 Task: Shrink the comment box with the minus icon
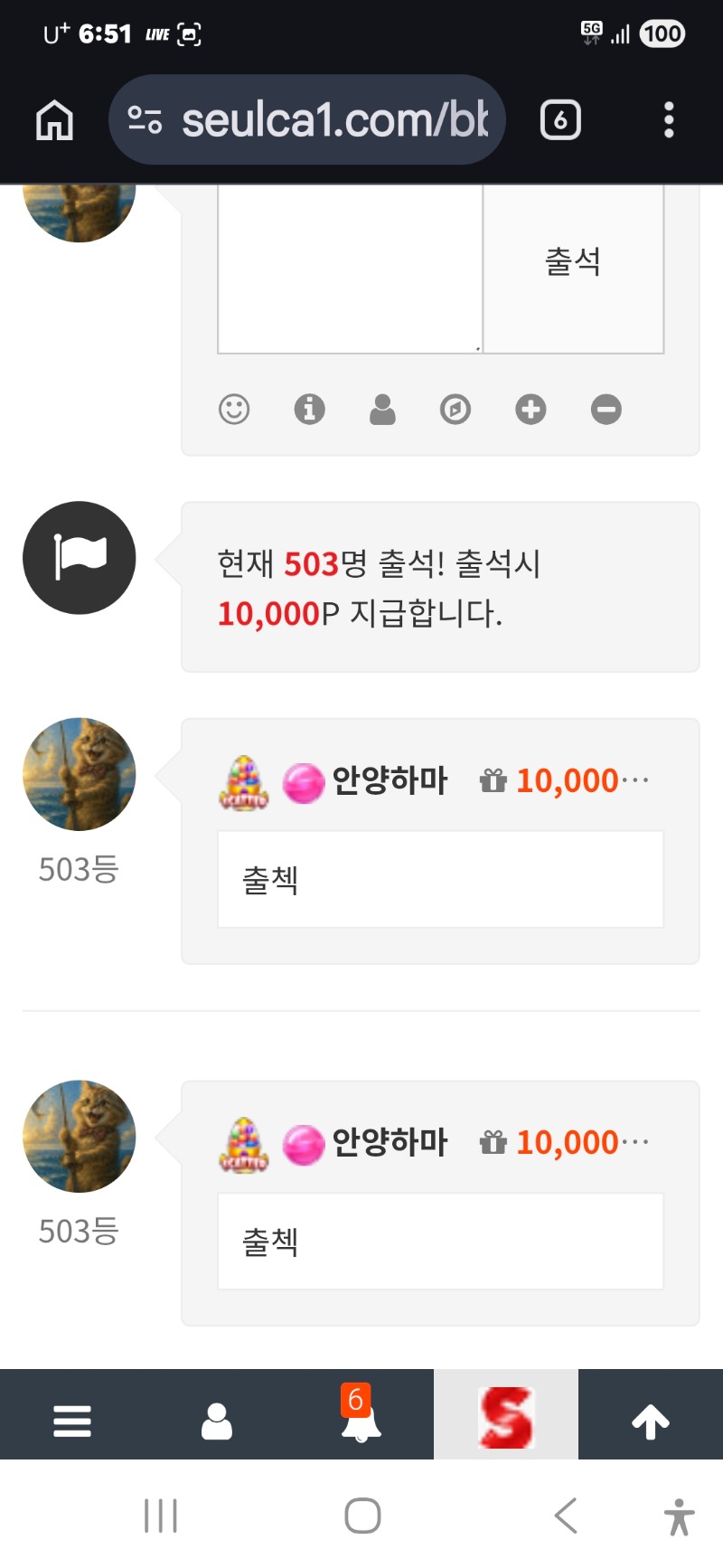[606, 410]
